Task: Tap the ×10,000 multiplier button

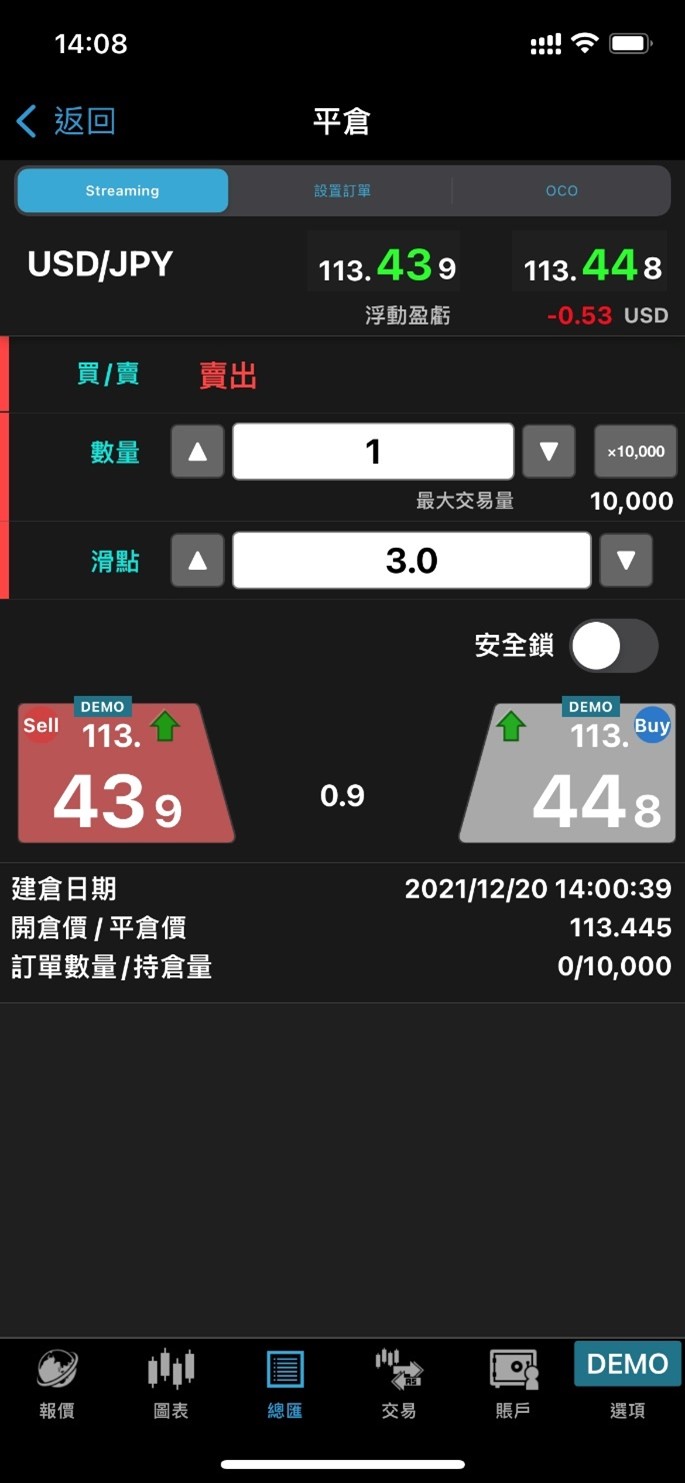Action: 636,452
